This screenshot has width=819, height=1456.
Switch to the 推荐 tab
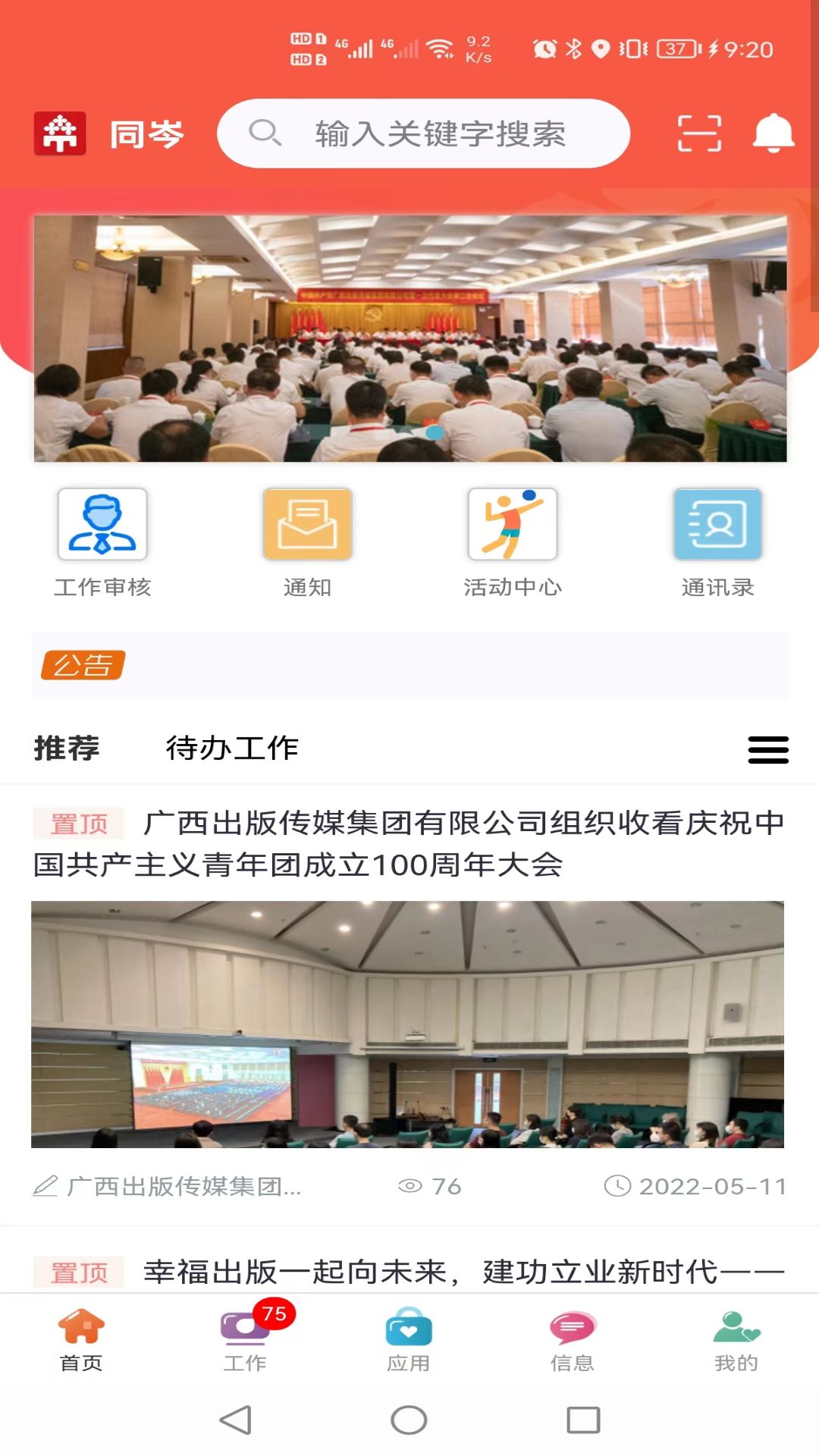pyautogui.click(x=67, y=748)
